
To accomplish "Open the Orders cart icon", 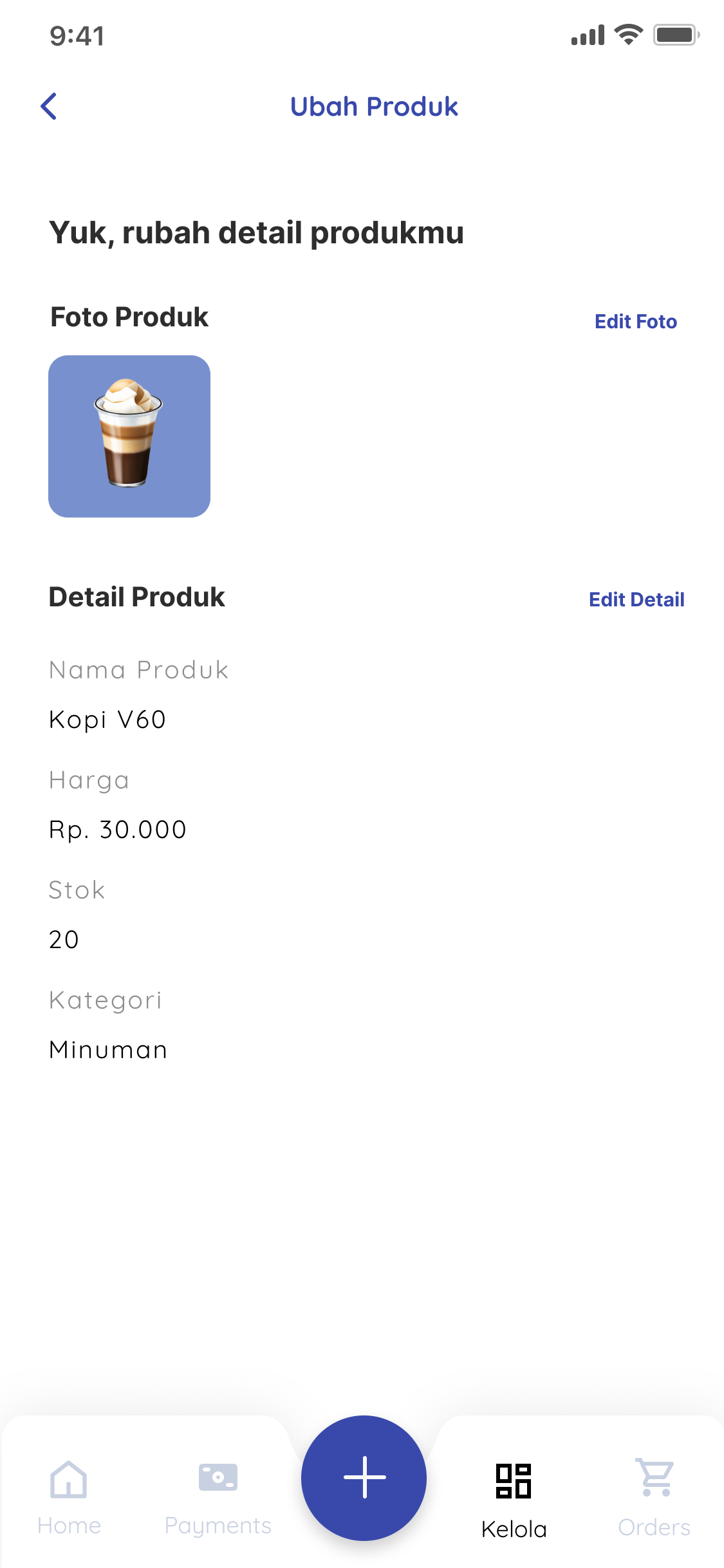I will pos(654,1476).
